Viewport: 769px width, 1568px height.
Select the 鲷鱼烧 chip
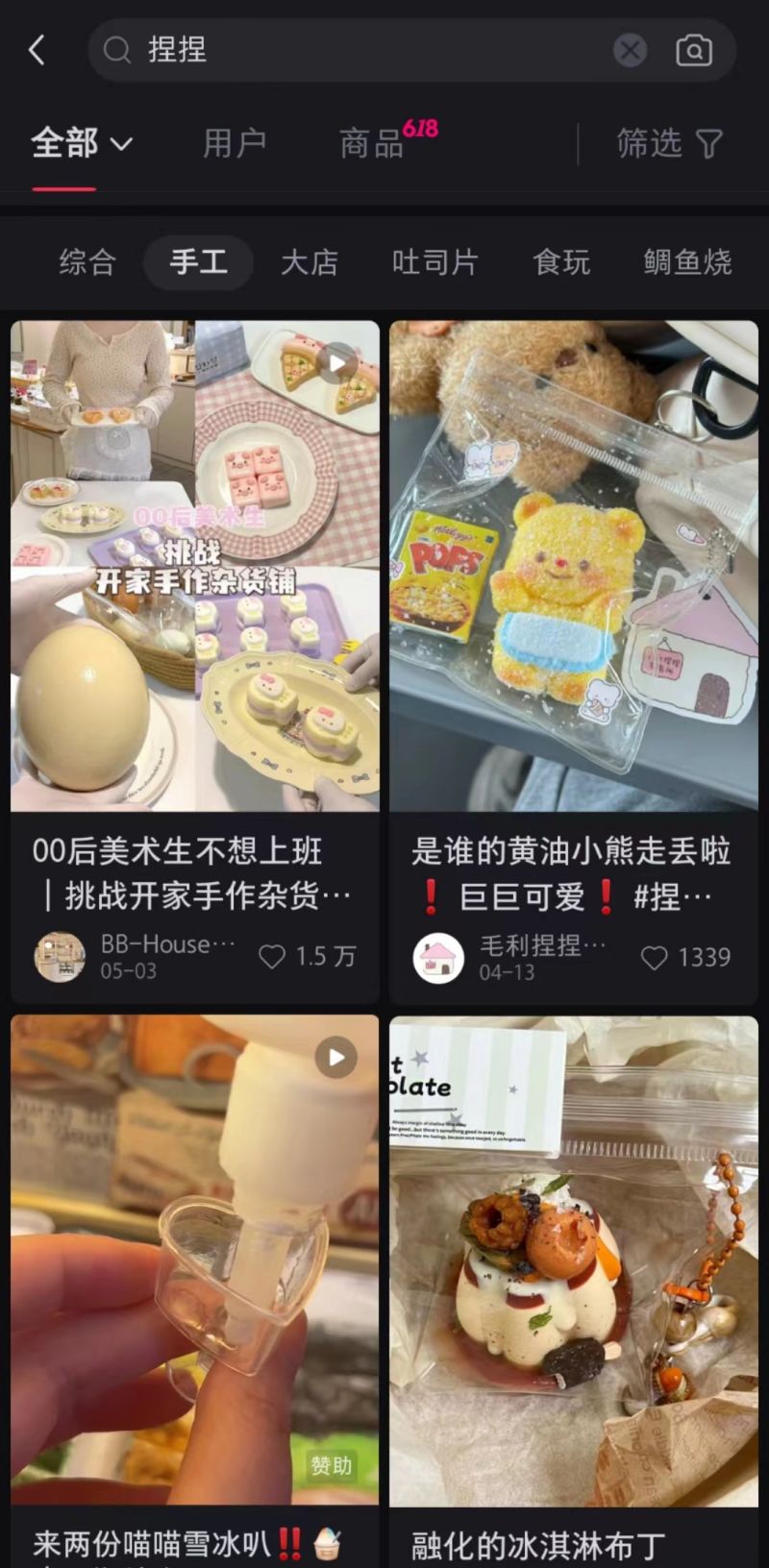click(x=687, y=261)
